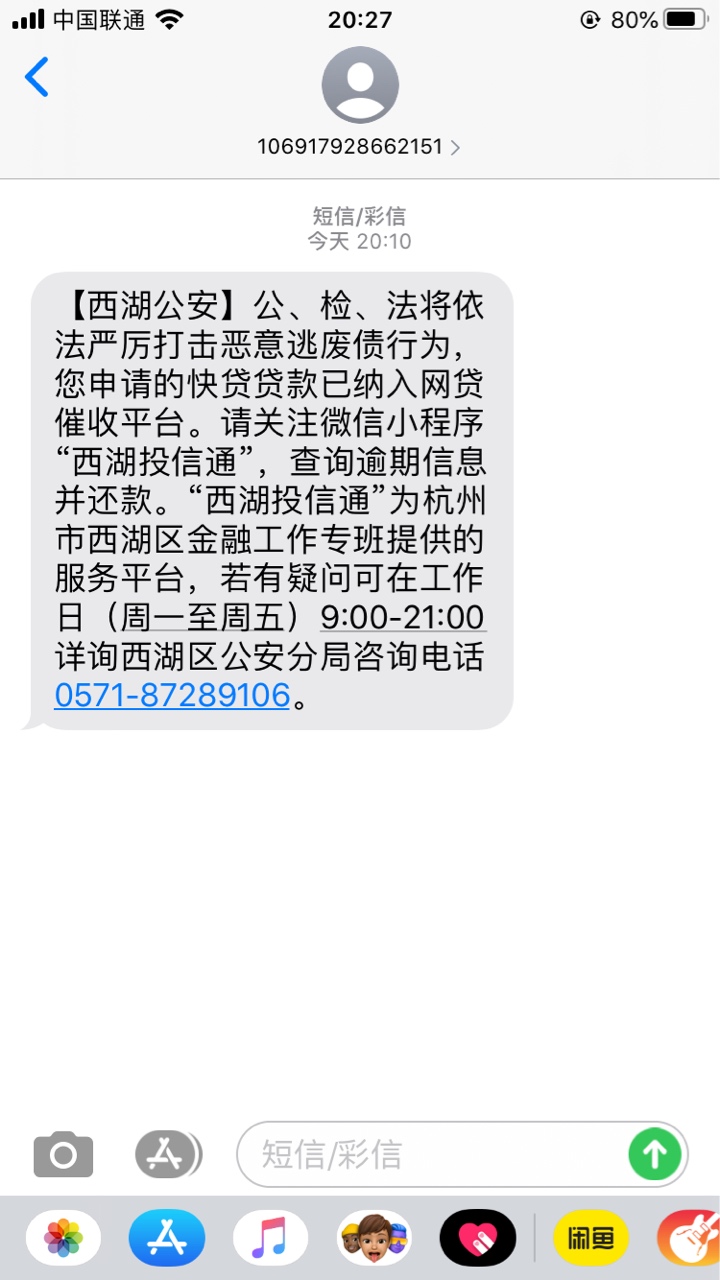Open the GarageBand iMessage app
The height and width of the screenshot is (1280, 720).
[690, 1238]
